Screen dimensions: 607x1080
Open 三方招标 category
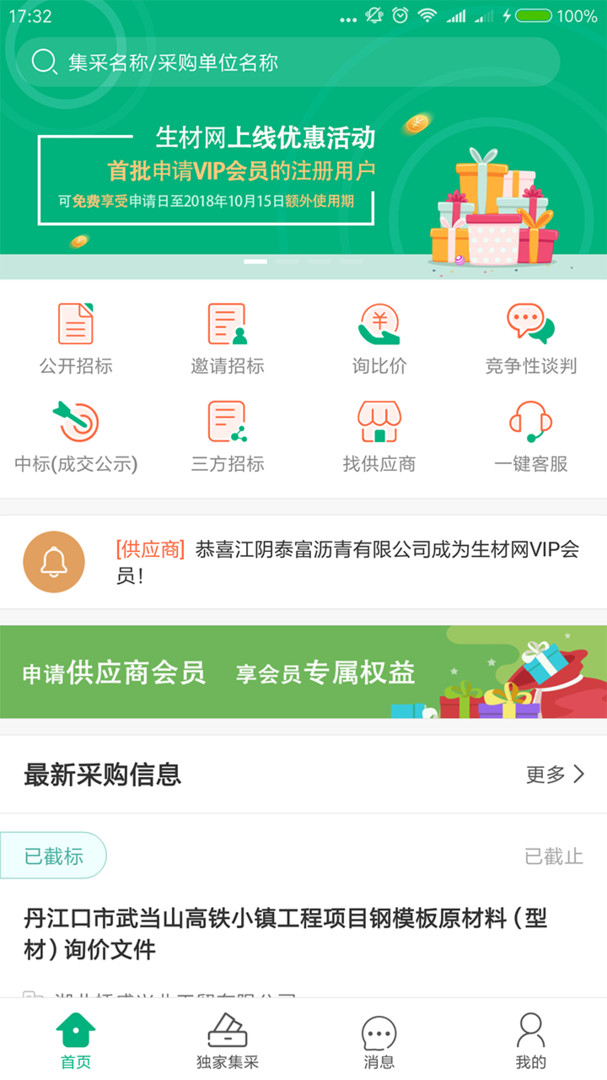(227, 436)
